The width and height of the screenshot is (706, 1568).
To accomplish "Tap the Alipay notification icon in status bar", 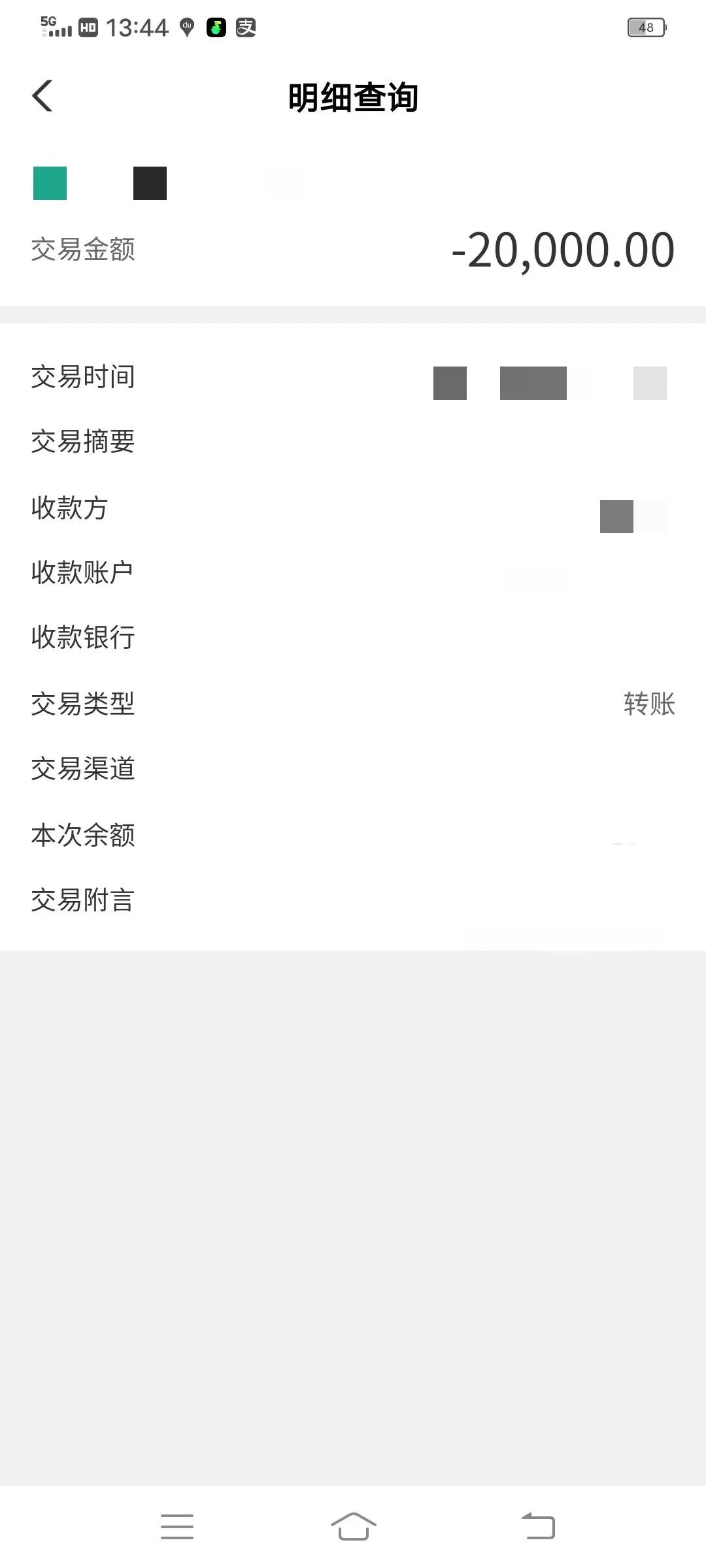I will click(245, 27).
